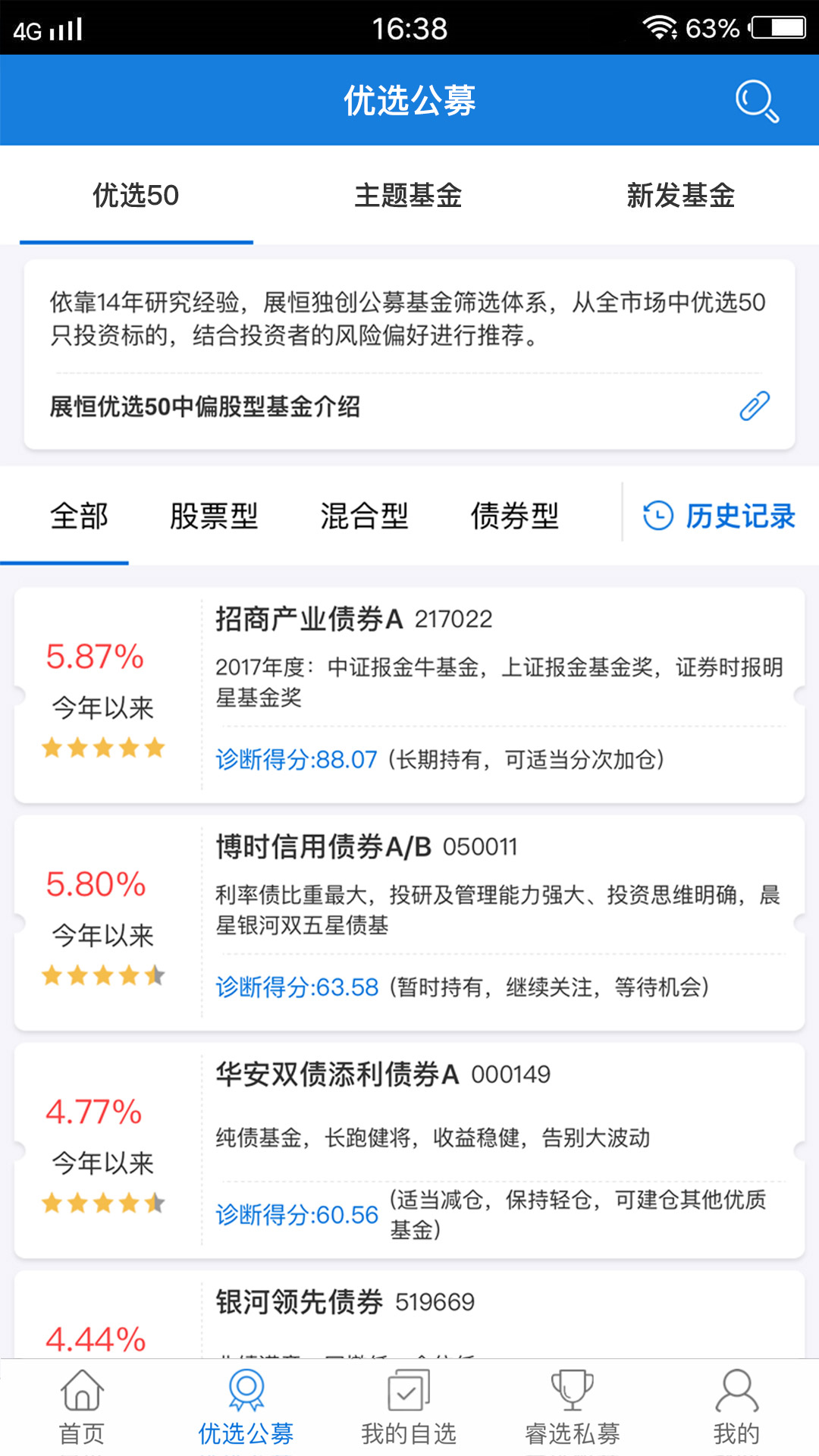Select the 全部 category filter
The width and height of the screenshot is (819, 1456).
pyautogui.click(x=78, y=516)
